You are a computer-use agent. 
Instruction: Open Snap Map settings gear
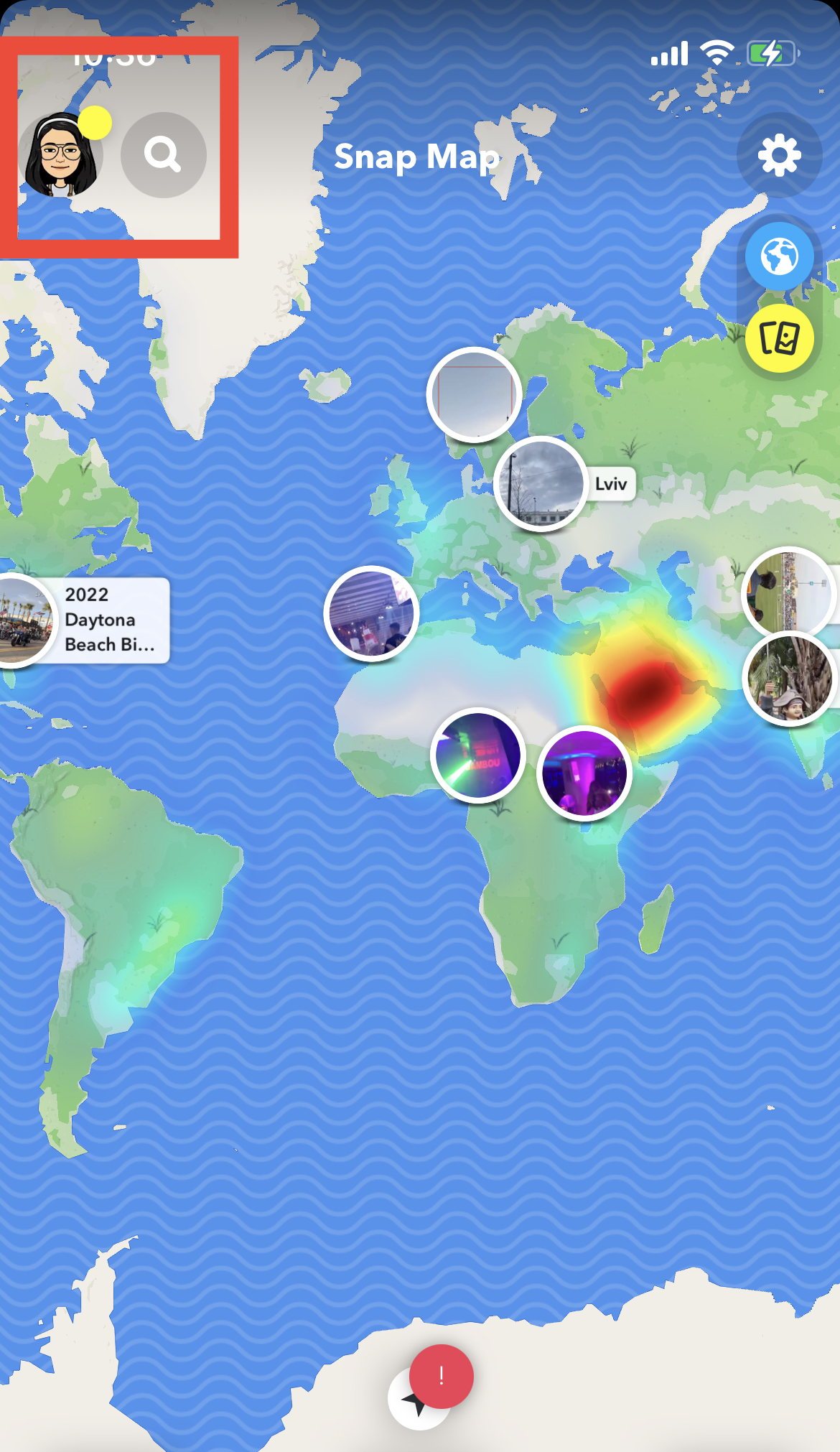779,155
